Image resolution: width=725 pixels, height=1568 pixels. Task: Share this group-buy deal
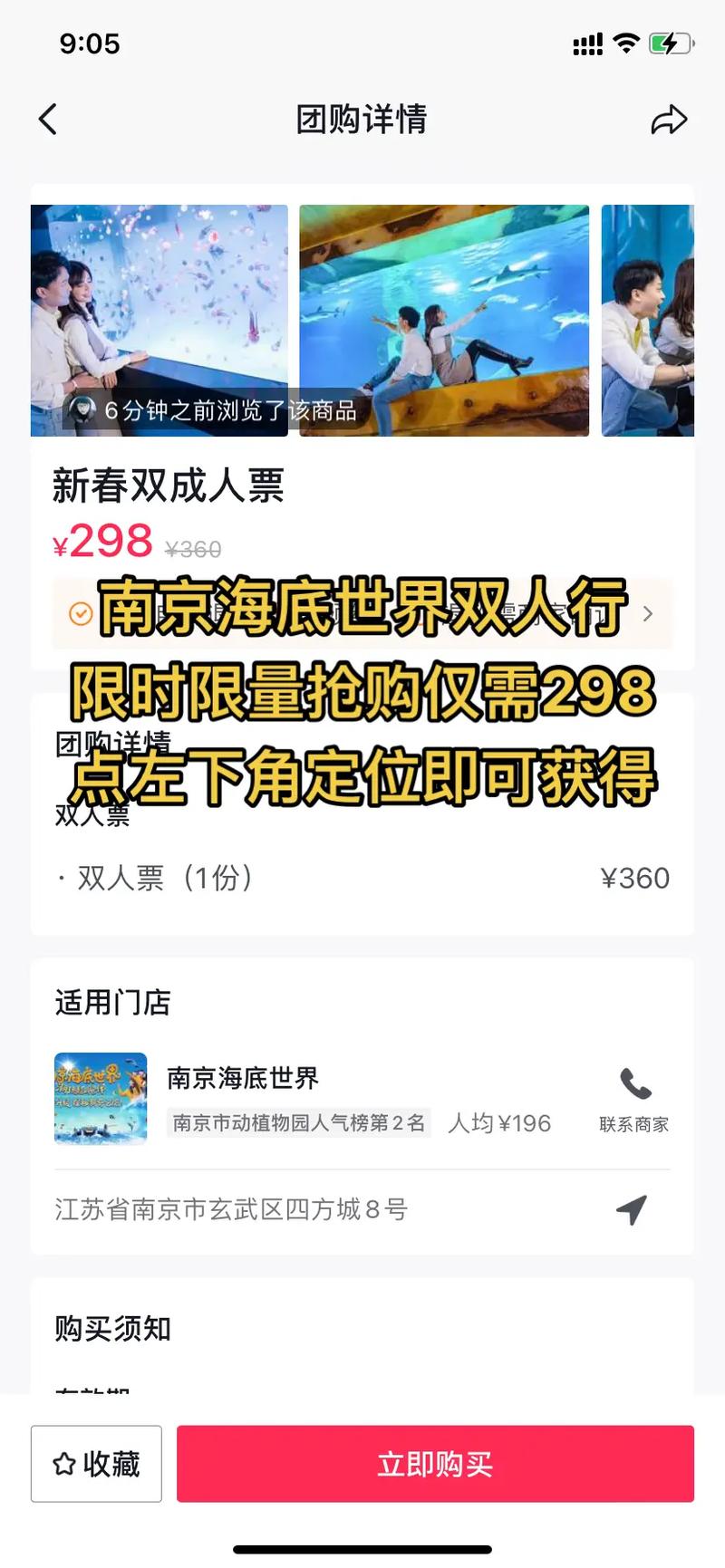pos(669,120)
